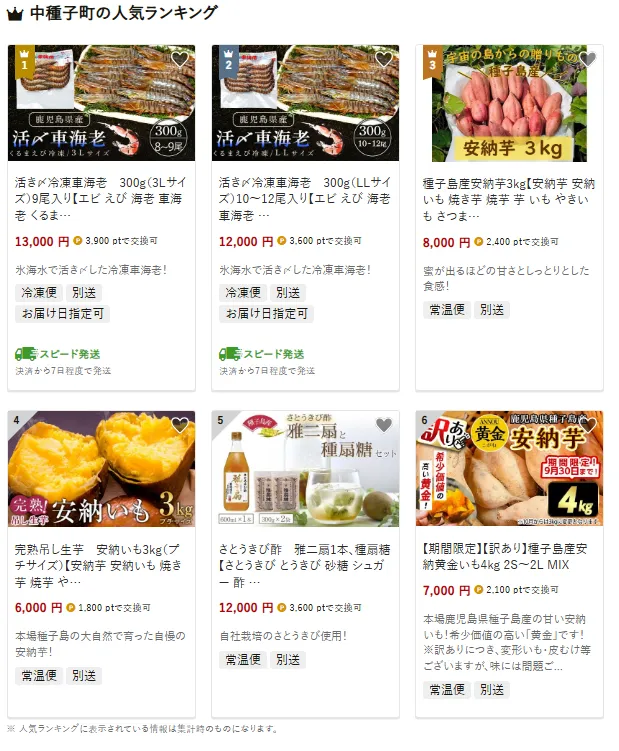Favorite the 6,000 yen 安納いも item
Image resolution: width=619 pixels, height=751 pixels.
(x=180, y=426)
